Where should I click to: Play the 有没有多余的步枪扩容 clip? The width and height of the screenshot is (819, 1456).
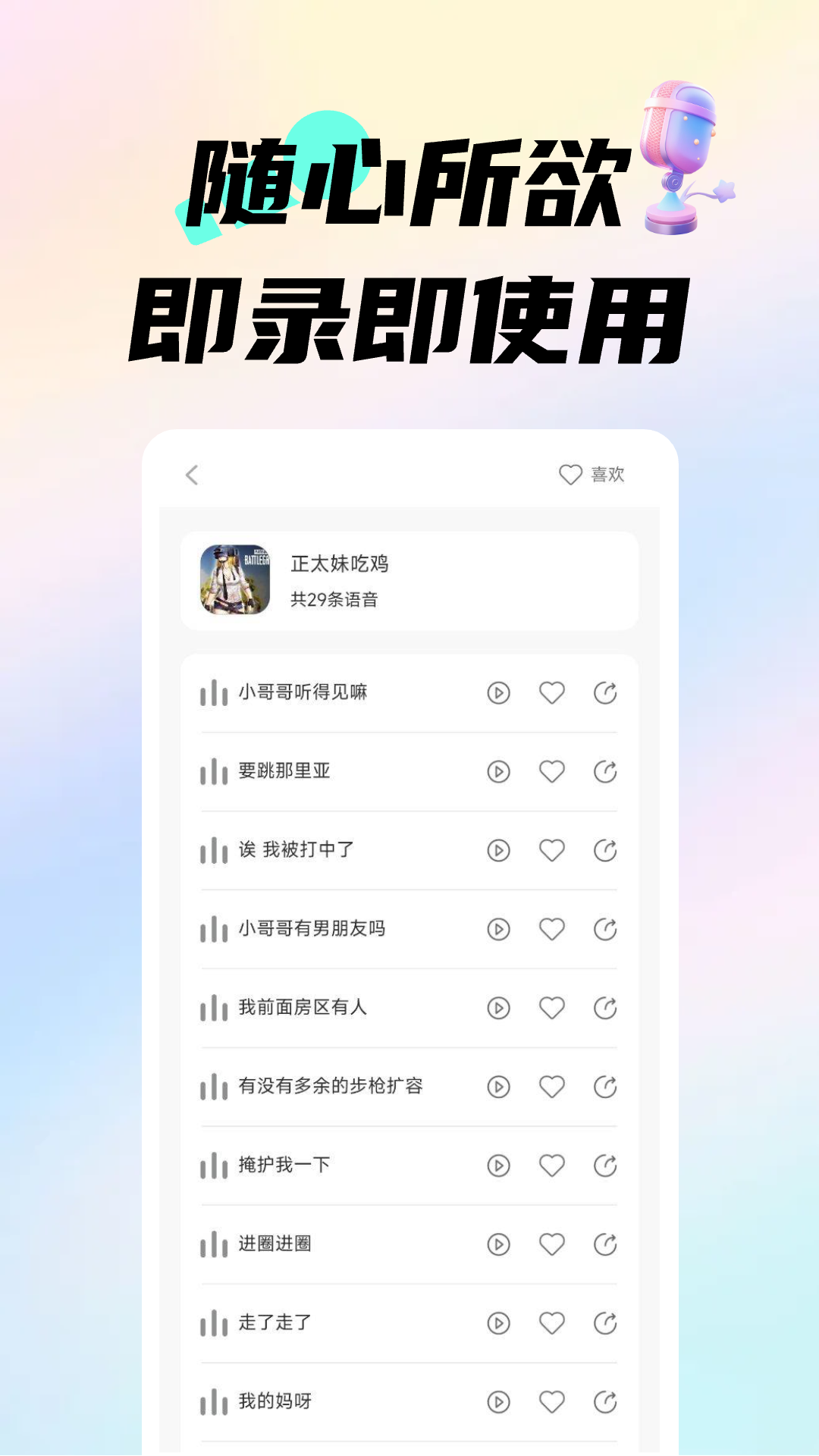[498, 1087]
